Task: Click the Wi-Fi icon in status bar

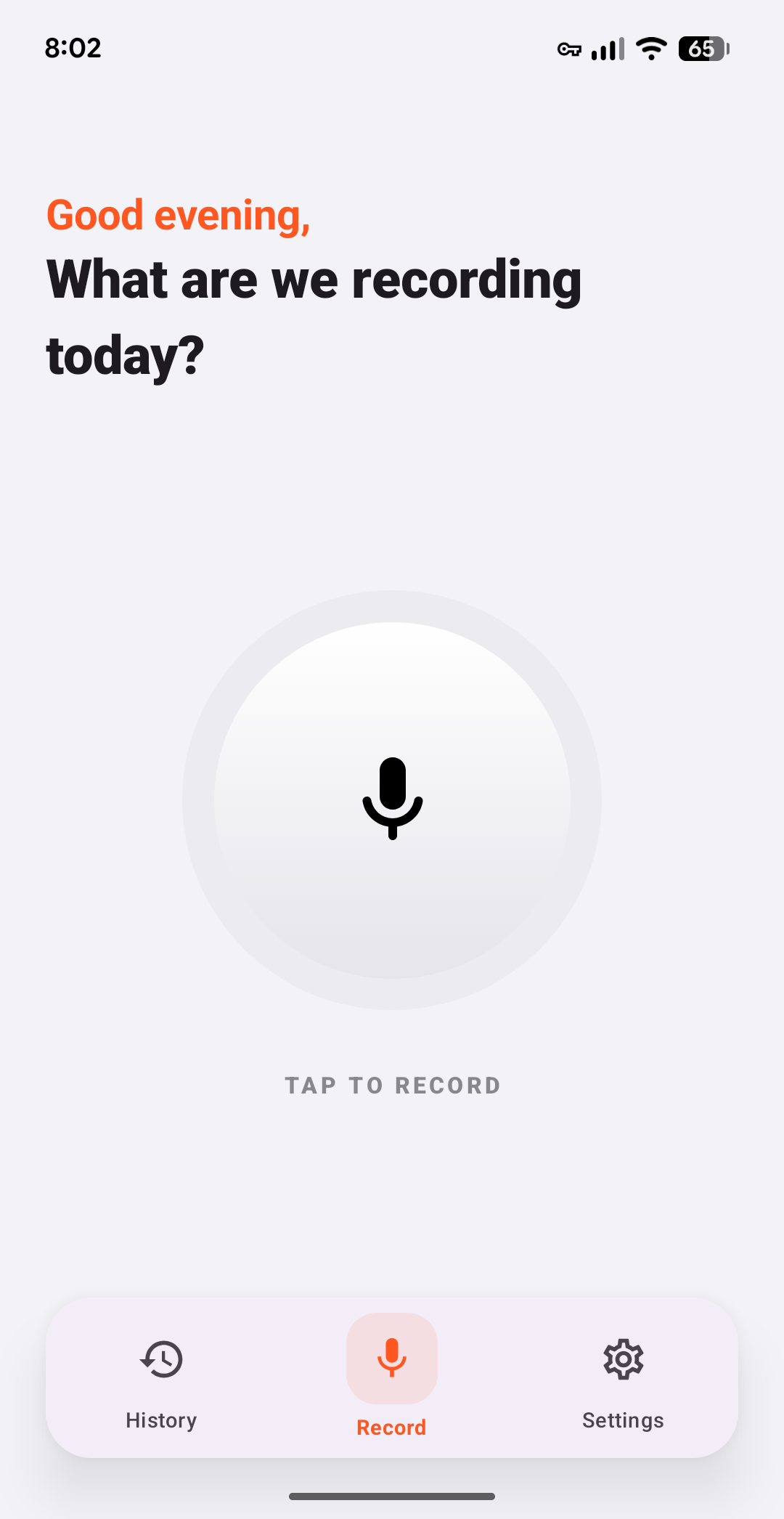Action: [650, 46]
